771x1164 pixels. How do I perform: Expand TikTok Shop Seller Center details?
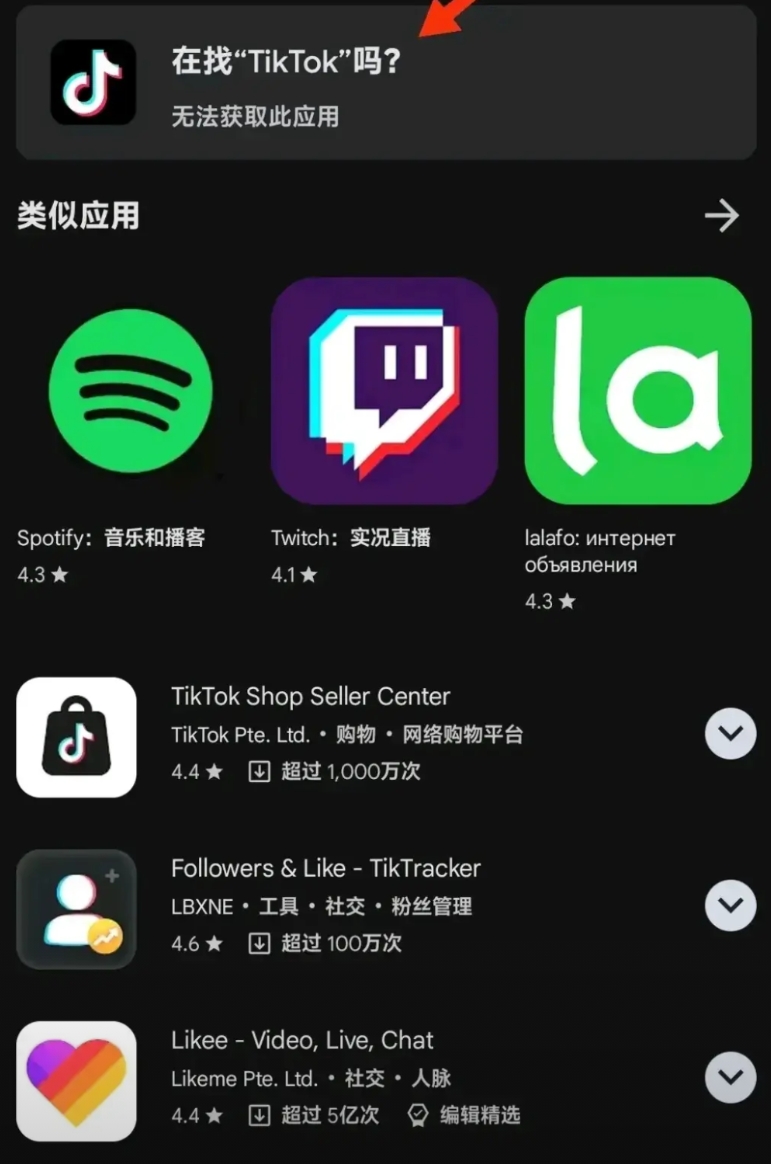coord(731,733)
